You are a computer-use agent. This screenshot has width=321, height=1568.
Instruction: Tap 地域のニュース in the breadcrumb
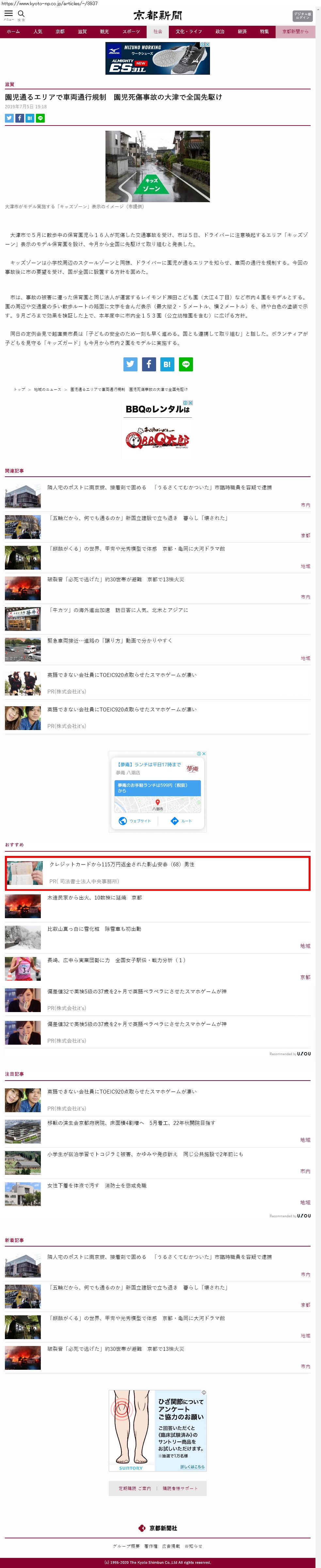47,389
